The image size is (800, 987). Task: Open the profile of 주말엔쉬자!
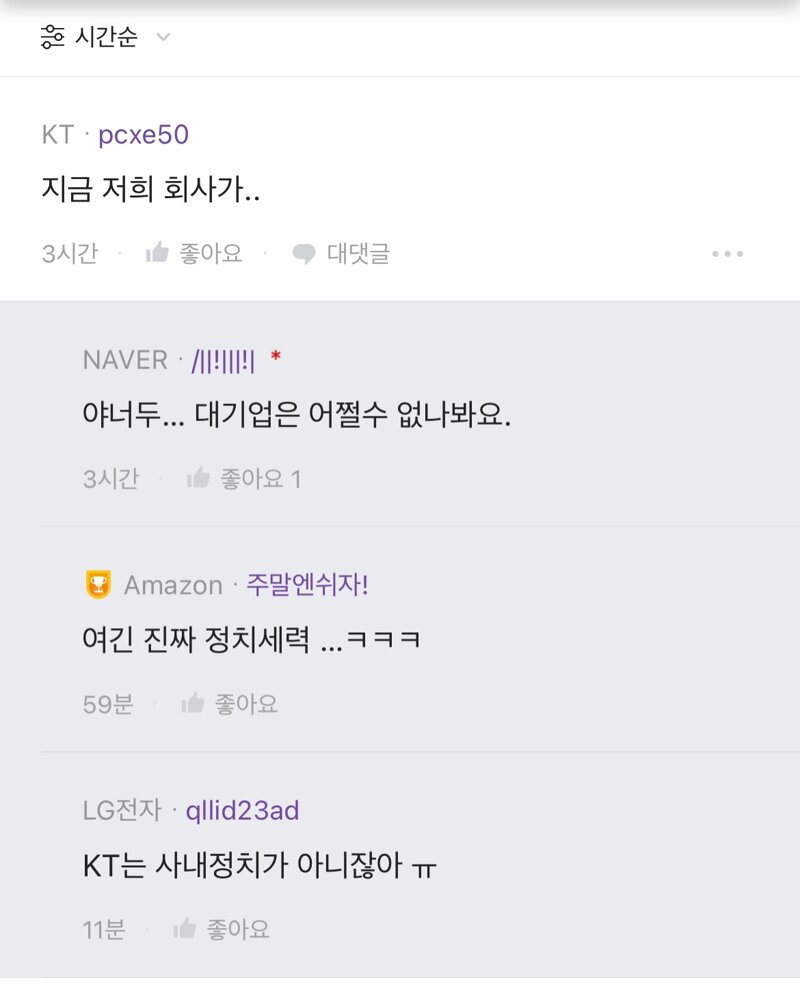click(x=307, y=585)
